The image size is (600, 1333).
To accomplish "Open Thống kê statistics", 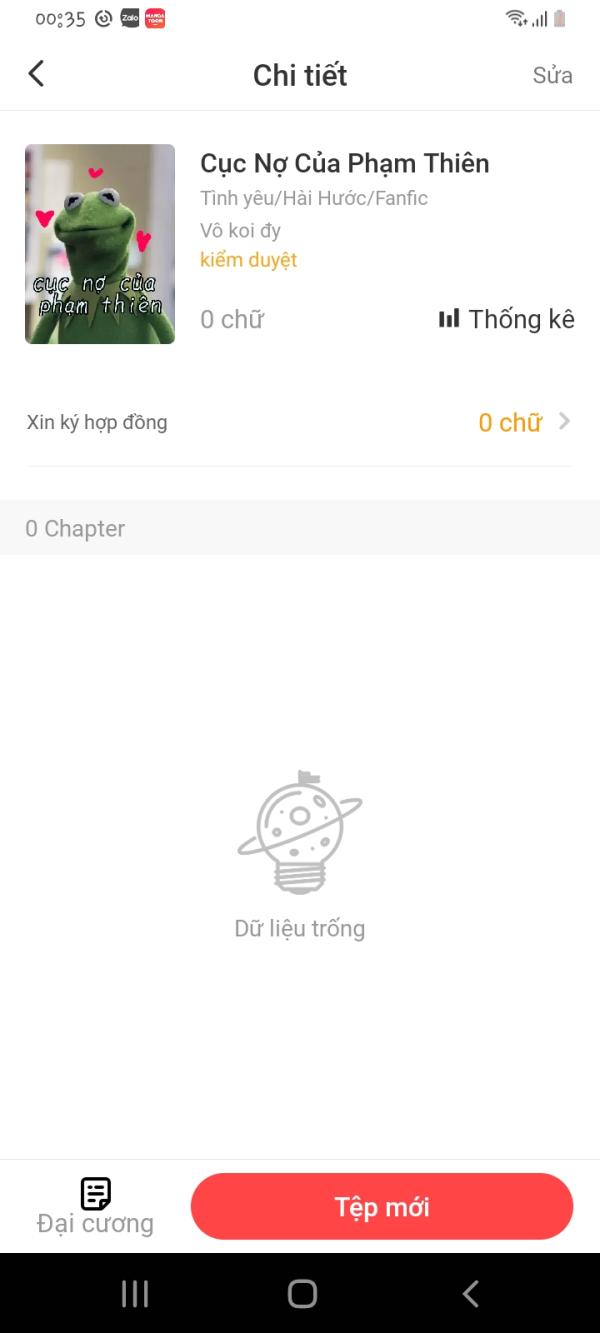I will (x=507, y=319).
